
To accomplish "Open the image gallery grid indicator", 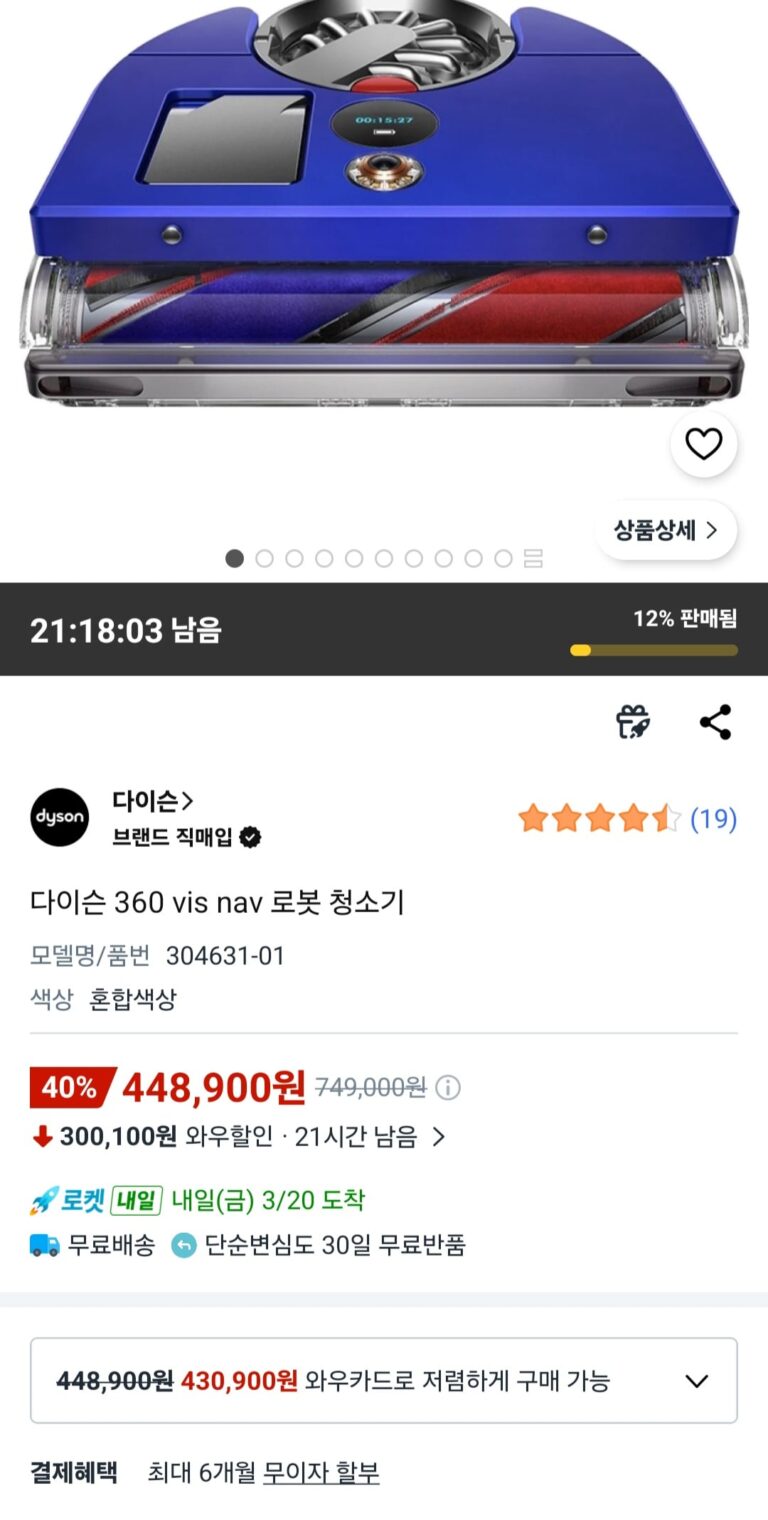I will click(x=533, y=558).
